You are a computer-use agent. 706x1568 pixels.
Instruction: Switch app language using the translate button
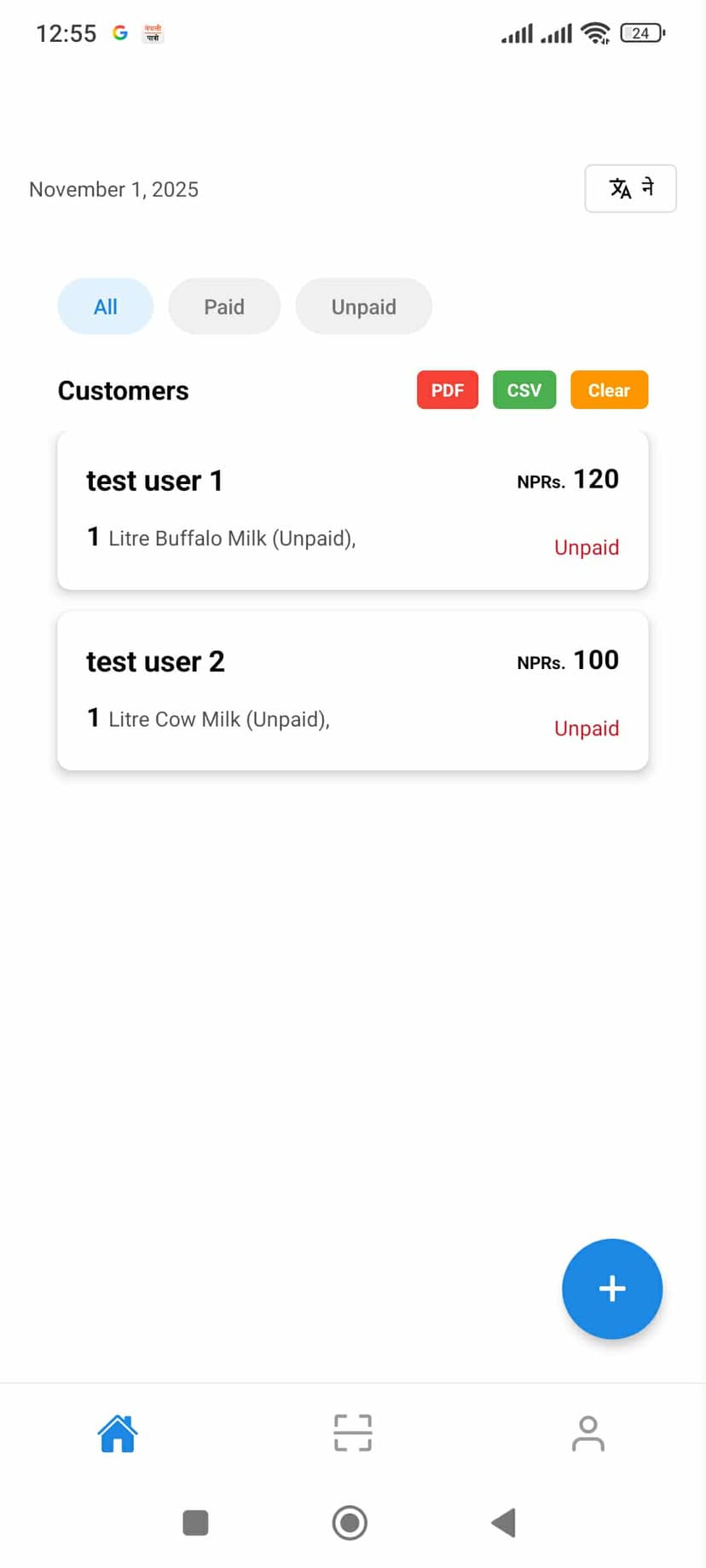[630, 188]
